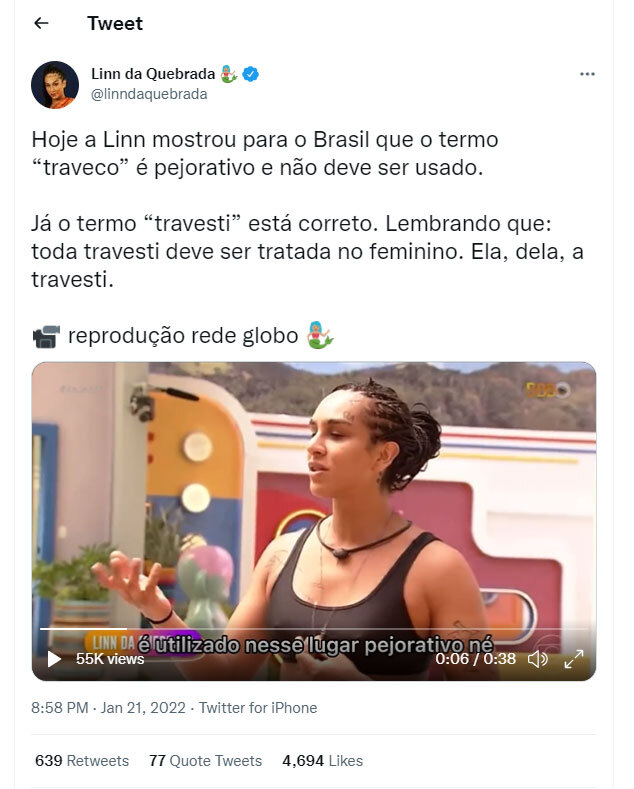Open the tweet's overflow menu
Image resolution: width=634 pixels, height=789 pixels.
[588, 75]
